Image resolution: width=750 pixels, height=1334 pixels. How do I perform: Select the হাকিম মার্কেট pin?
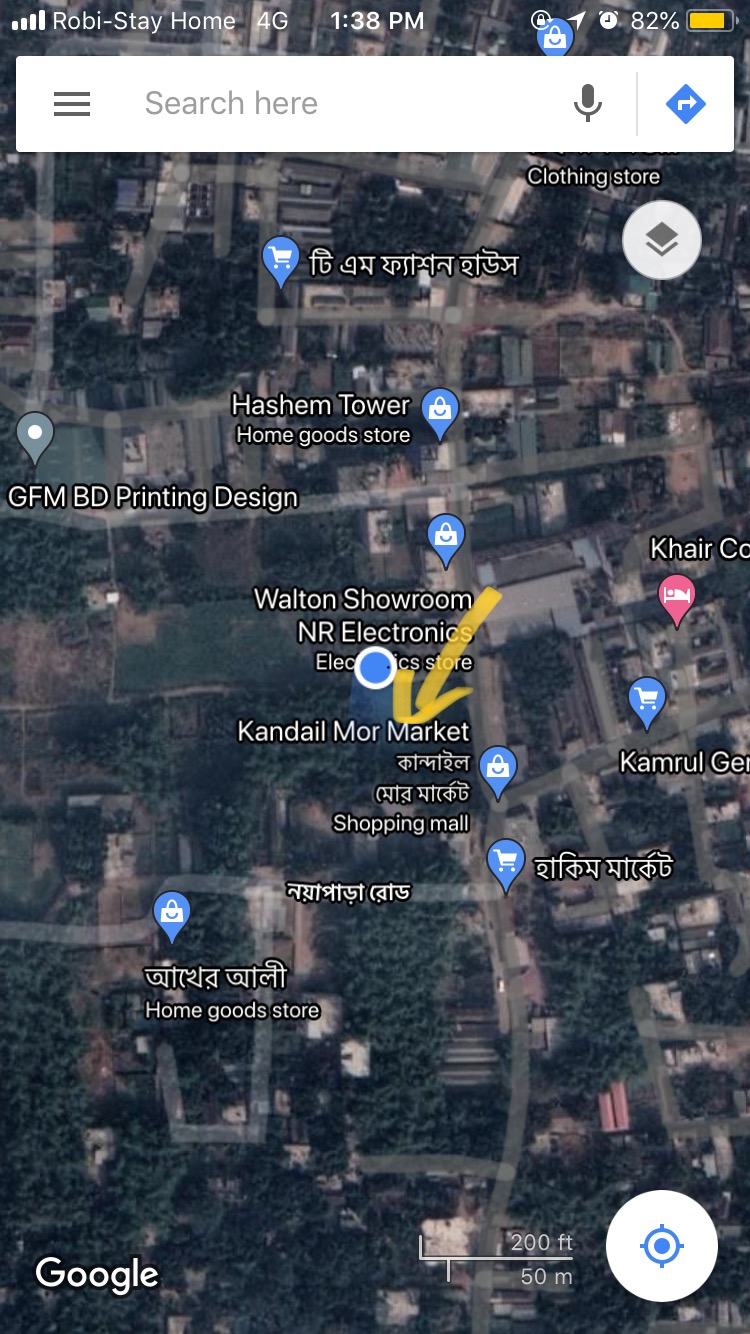coord(506,864)
